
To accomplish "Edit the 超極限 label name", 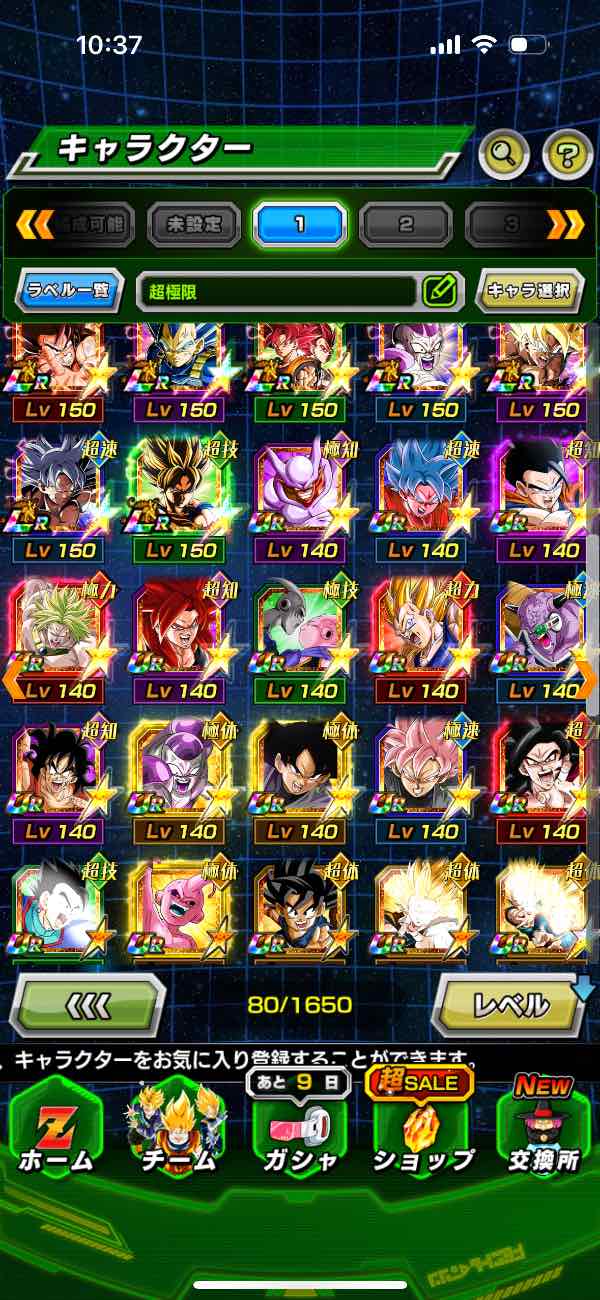I will pos(439,292).
